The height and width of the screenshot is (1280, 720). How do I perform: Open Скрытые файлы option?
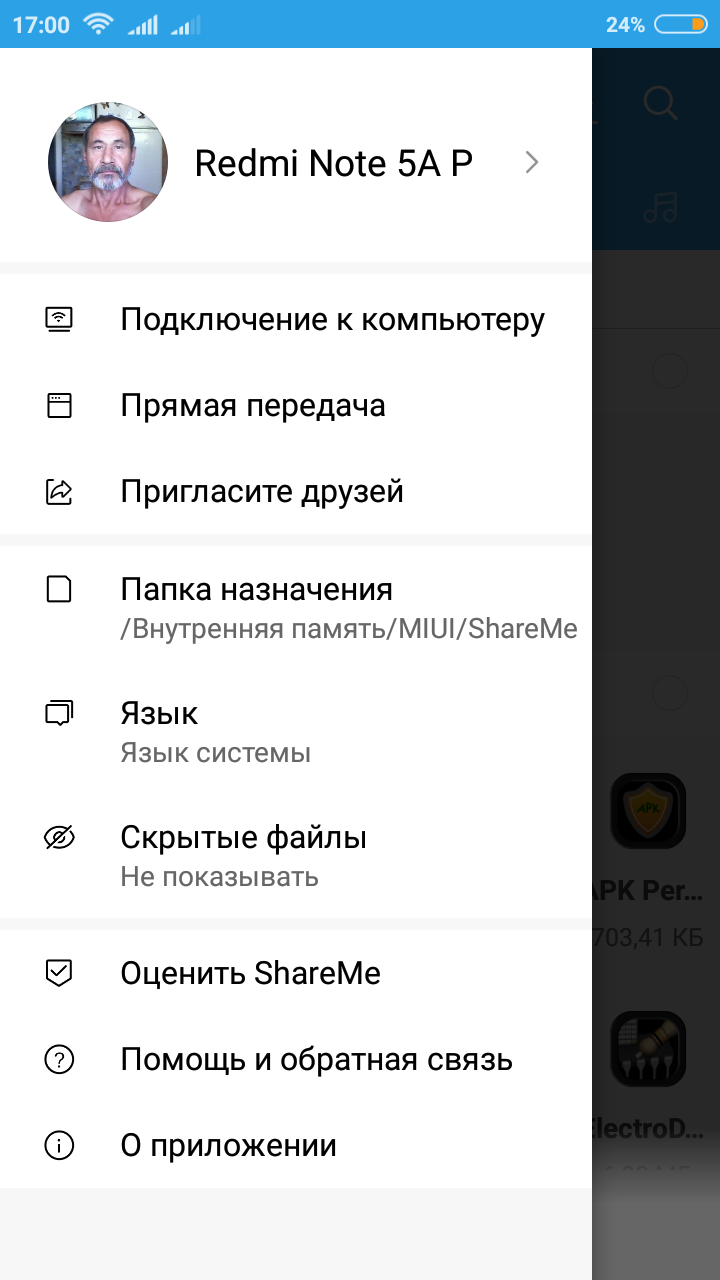click(296, 856)
